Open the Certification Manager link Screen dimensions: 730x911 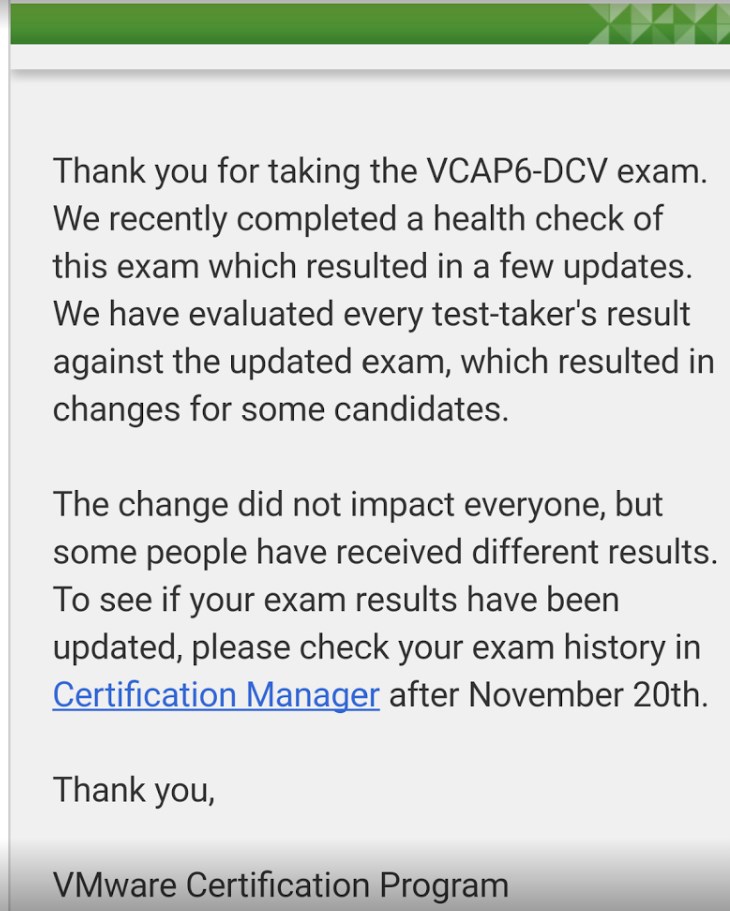(216, 694)
